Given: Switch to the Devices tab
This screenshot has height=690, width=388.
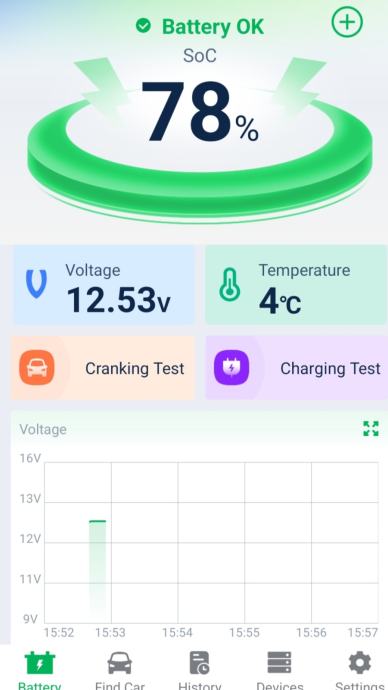Looking at the screenshot, I should click(280, 670).
